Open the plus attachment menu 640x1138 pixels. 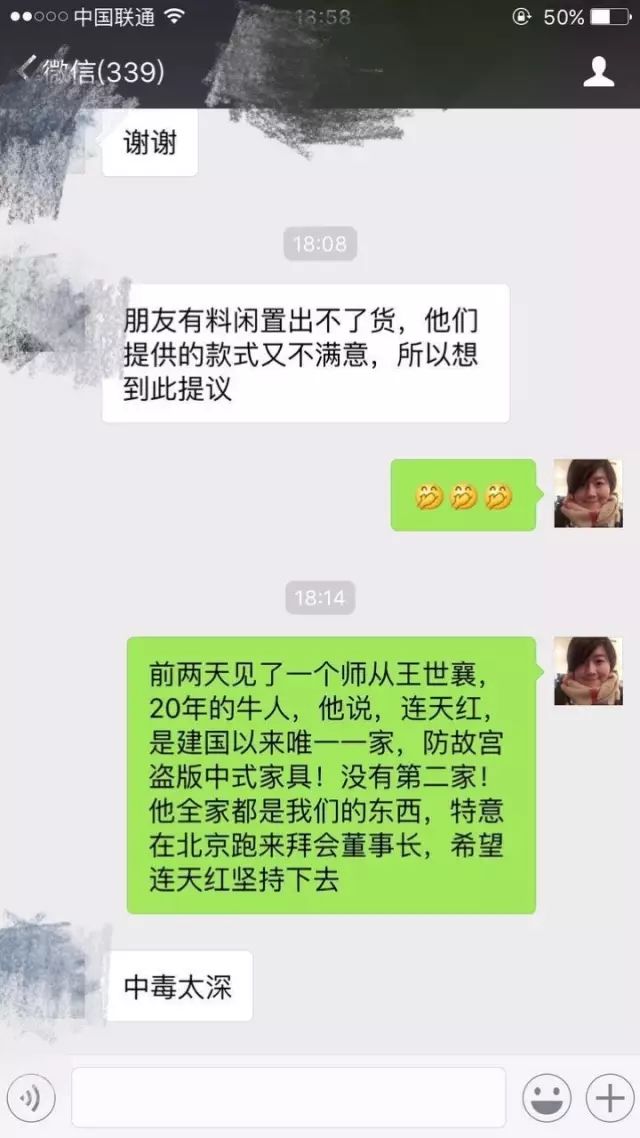pyautogui.click(x=609, y=1099)
